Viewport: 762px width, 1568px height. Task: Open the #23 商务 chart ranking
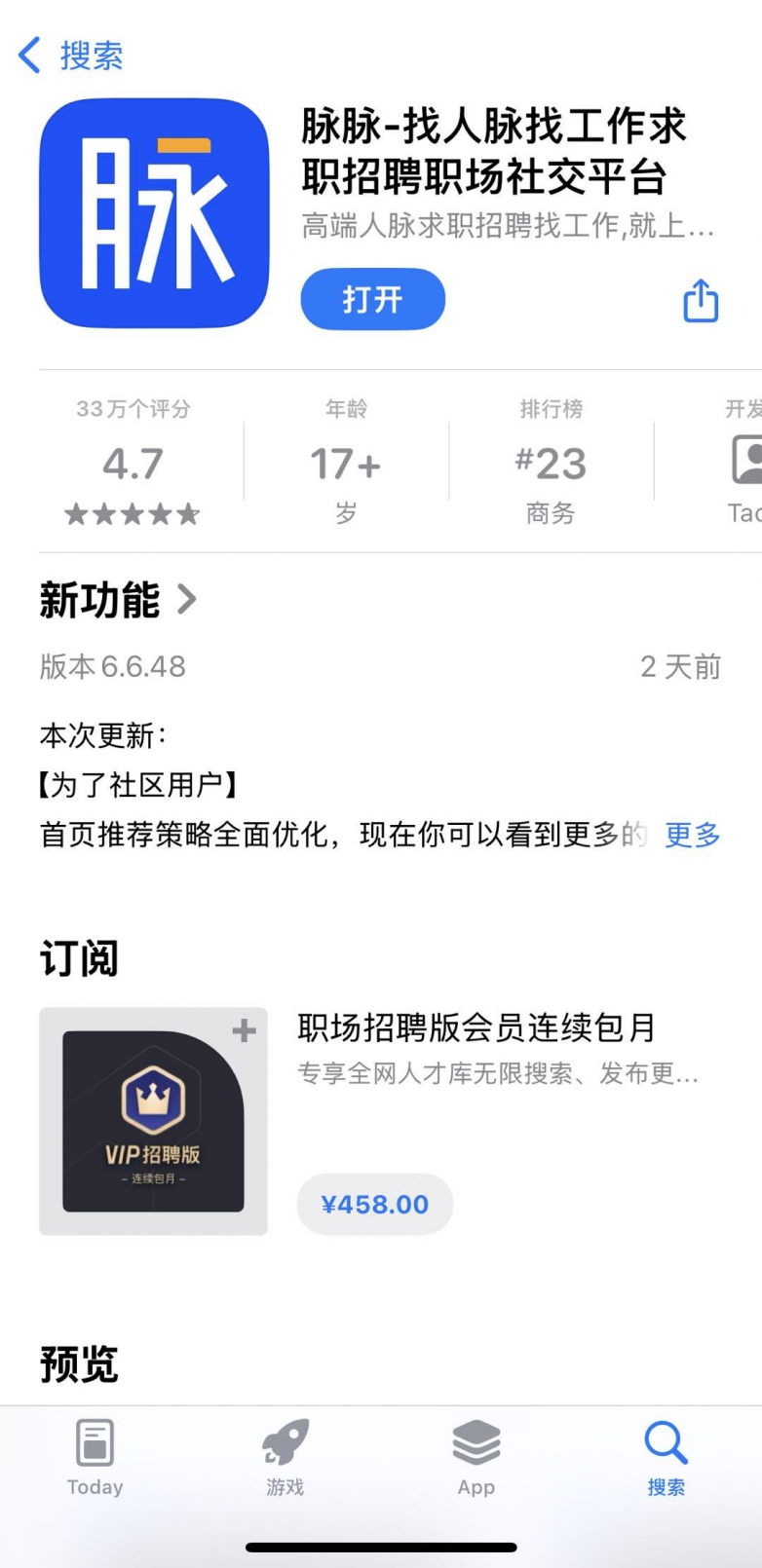point(551,463)
